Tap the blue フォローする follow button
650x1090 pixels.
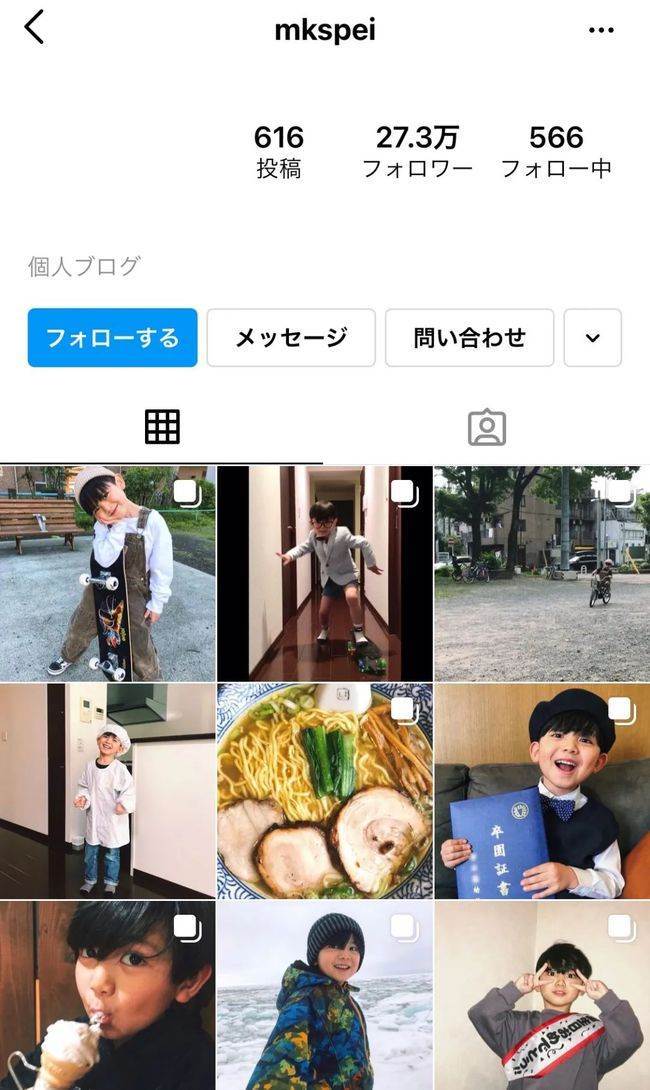pyautogui.click(x=112, y=338)
